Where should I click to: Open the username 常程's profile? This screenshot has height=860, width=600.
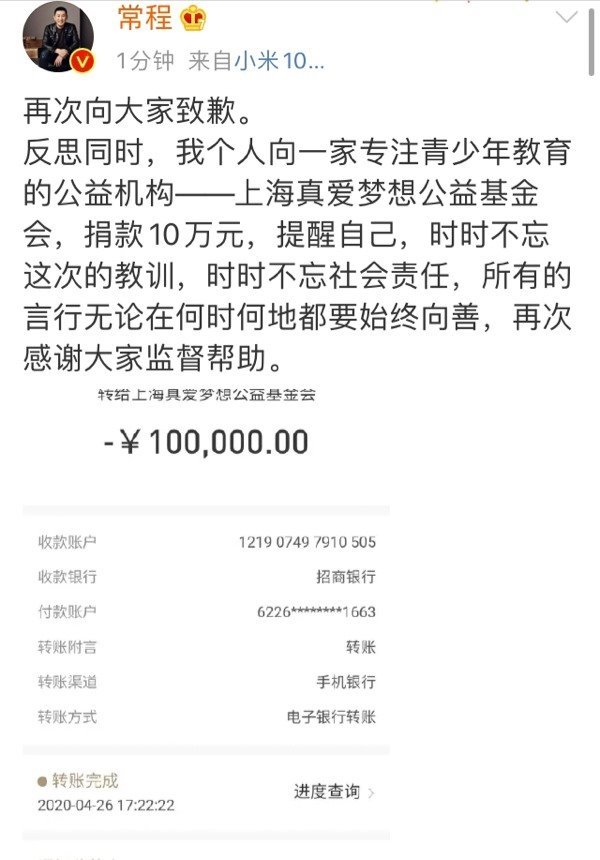point(144,17)
